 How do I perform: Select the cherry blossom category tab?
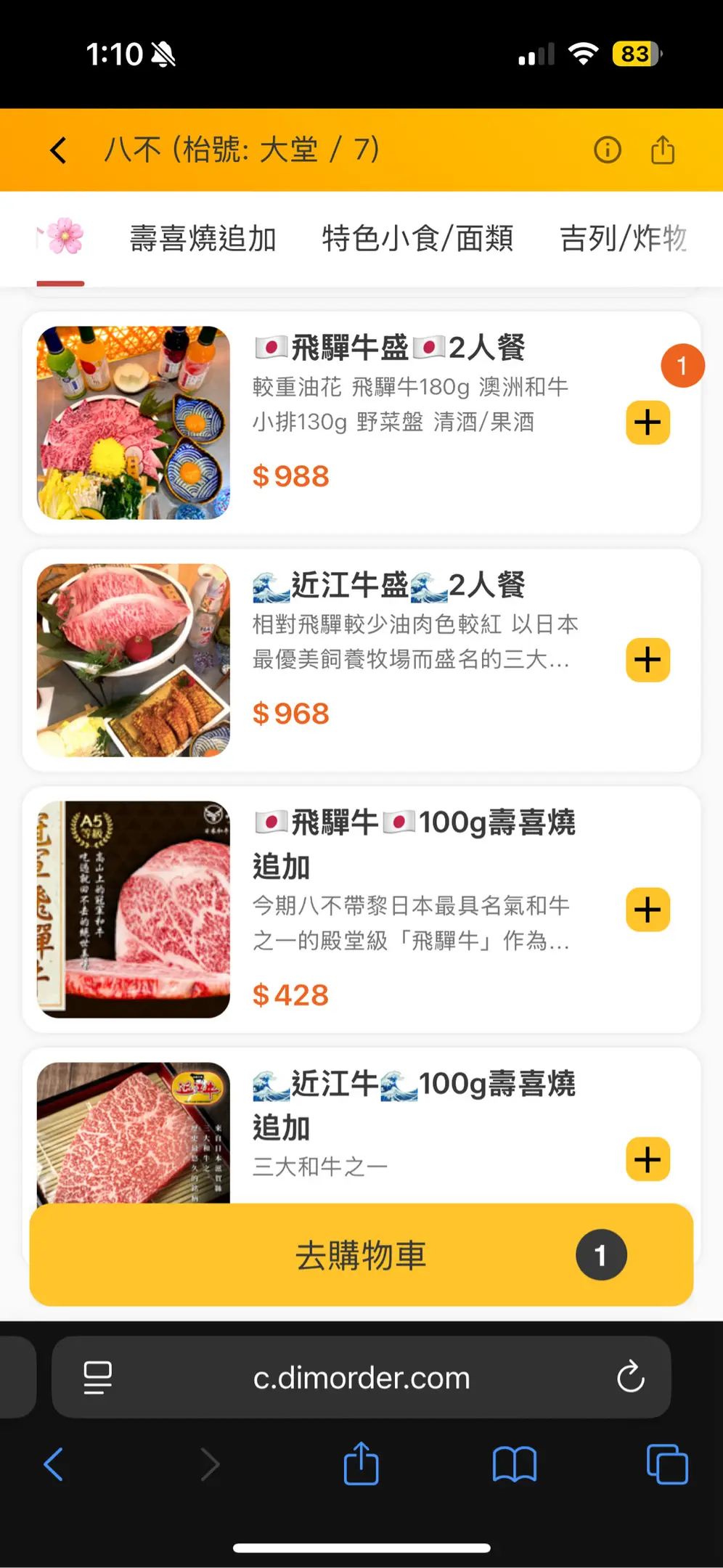[64, 237]
